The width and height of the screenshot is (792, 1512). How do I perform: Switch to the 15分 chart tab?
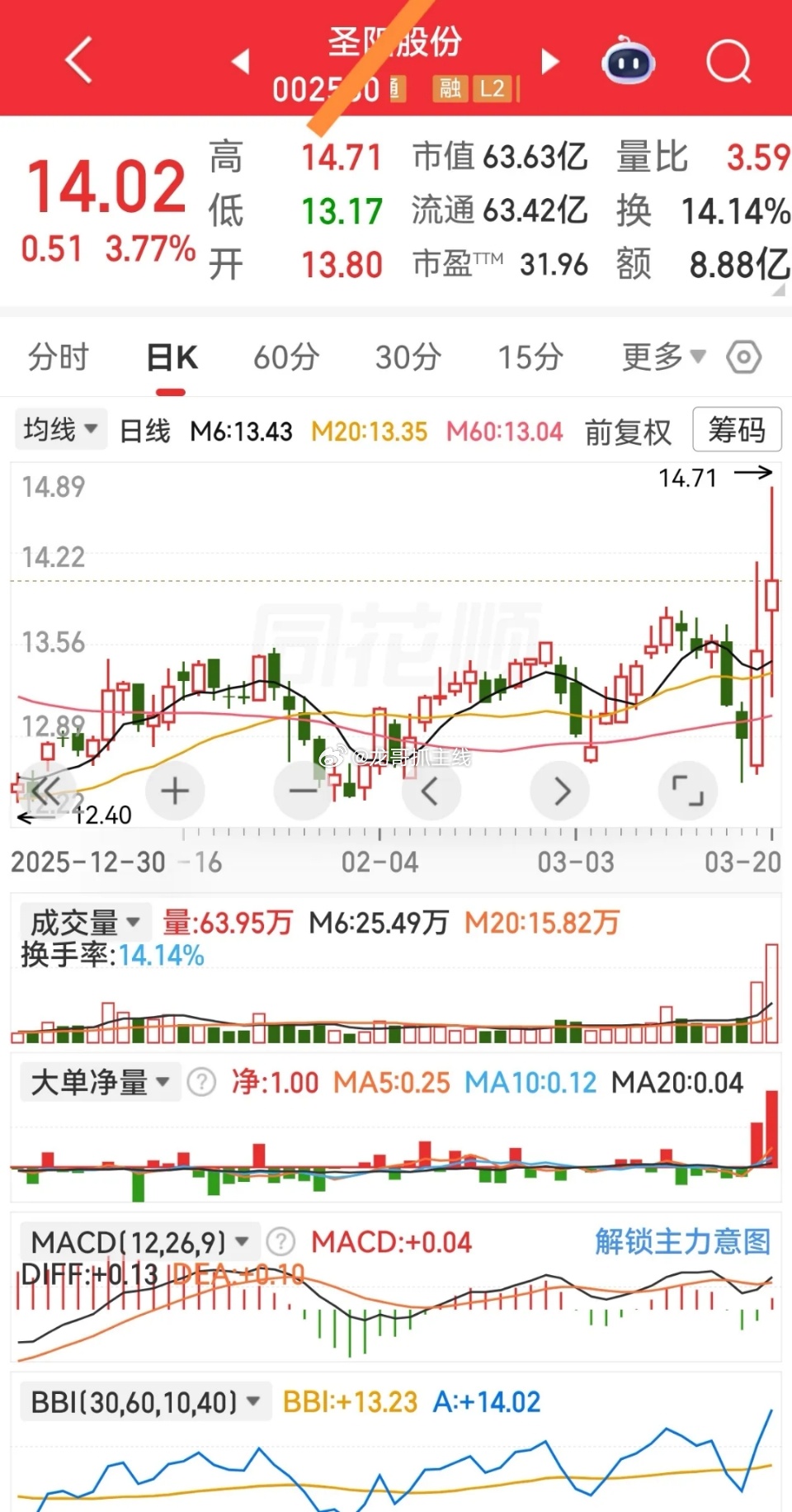[530, 357]
